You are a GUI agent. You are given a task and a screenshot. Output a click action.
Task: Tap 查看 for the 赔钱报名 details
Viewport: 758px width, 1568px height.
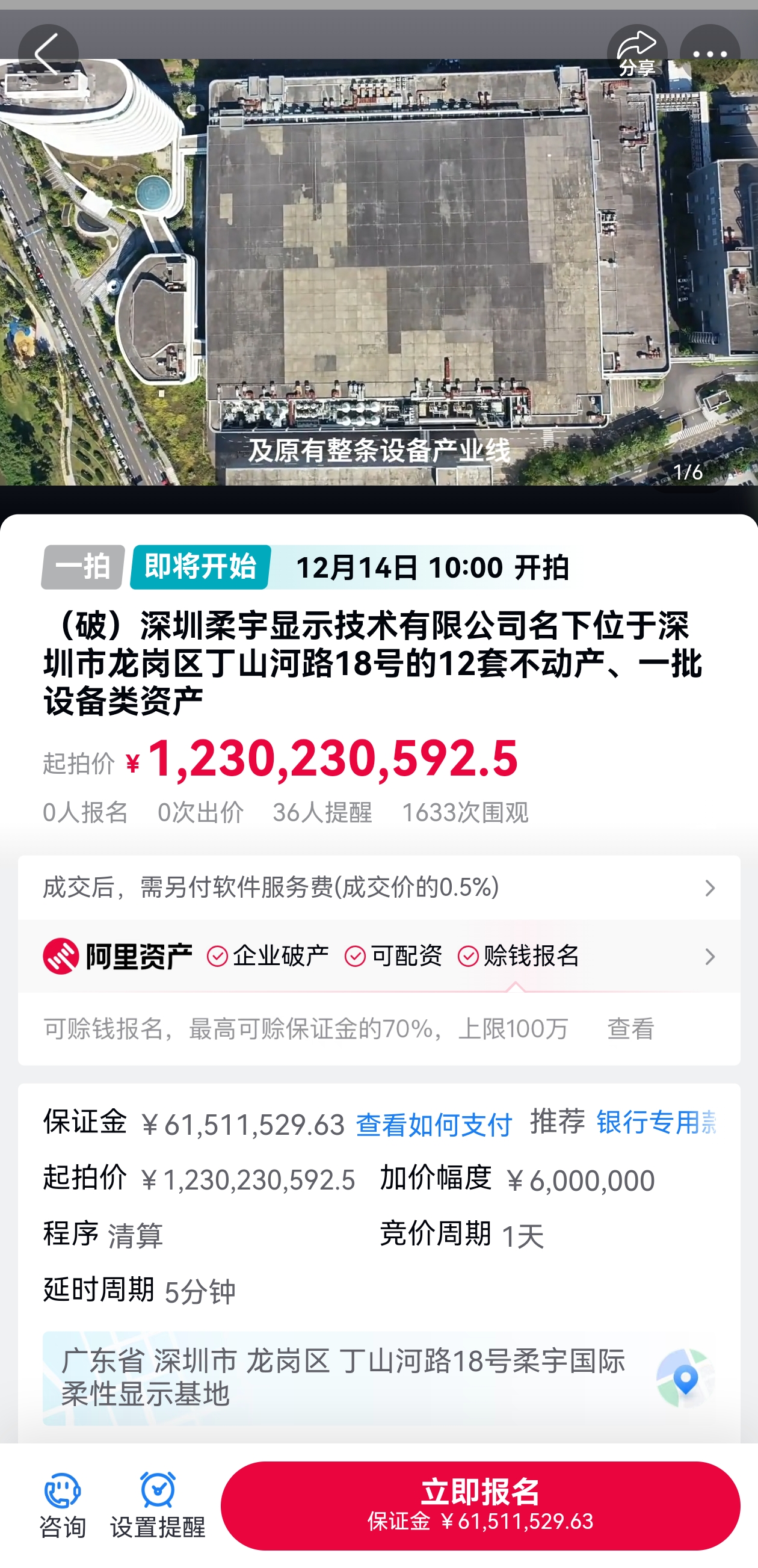click(630, 1029)
